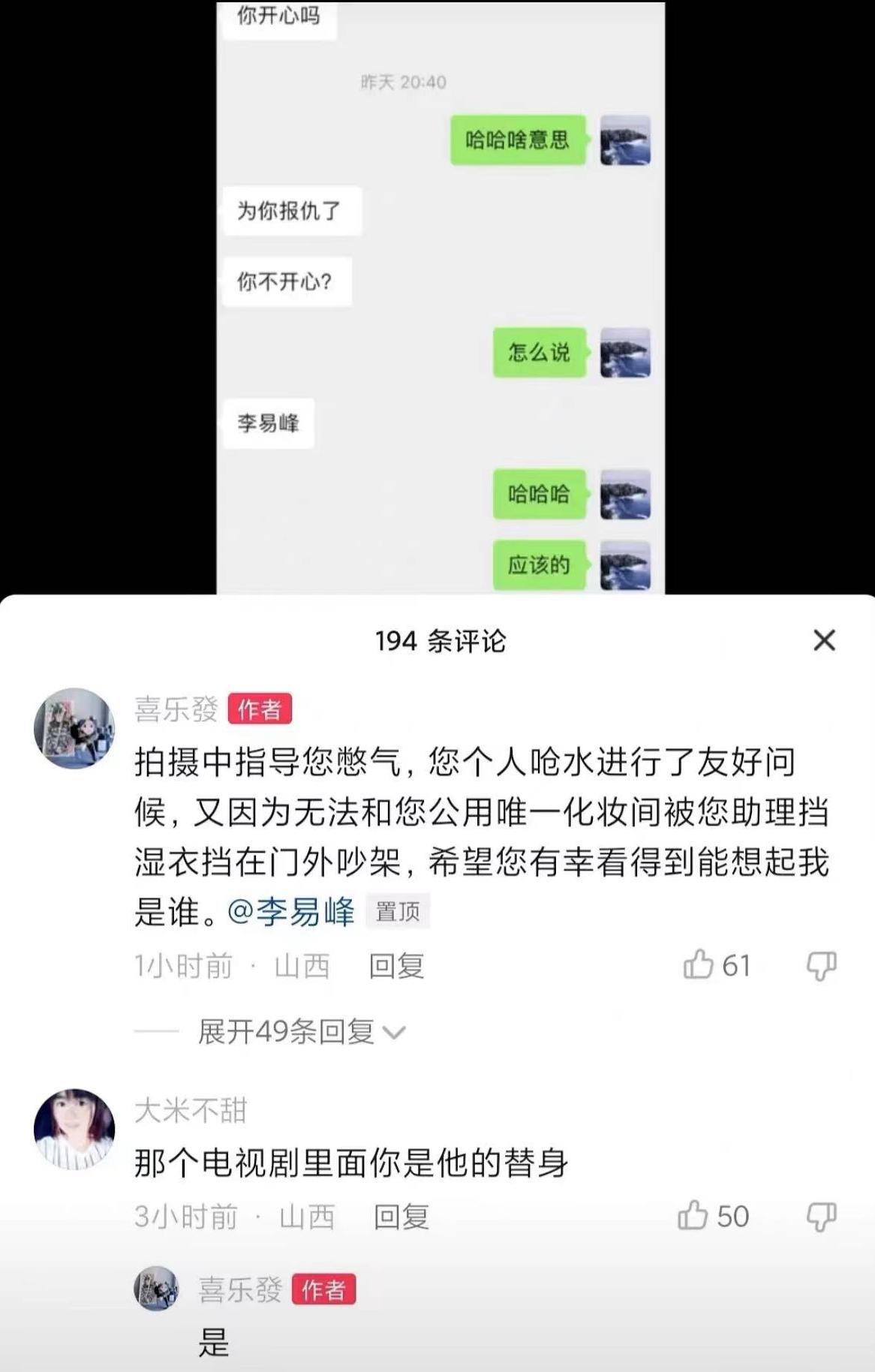Dislike 喜乐發's pinned comment
875x1372 pixels.
coord(822,967)
